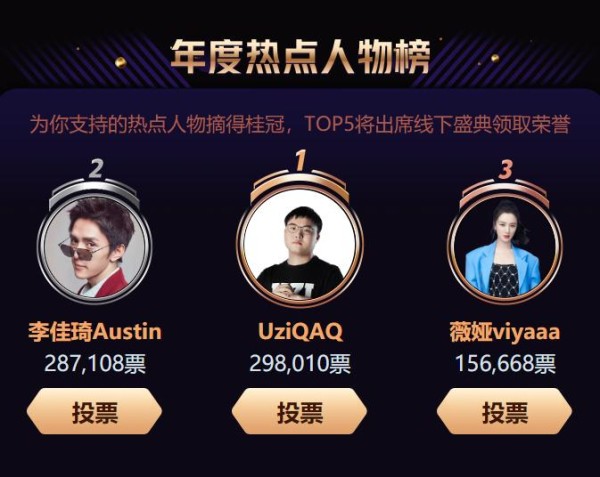Image resolution: width=600 pixels, height=477 pixels.
Task: Vote for 李佳琦Austin
Action: point(94,412)
